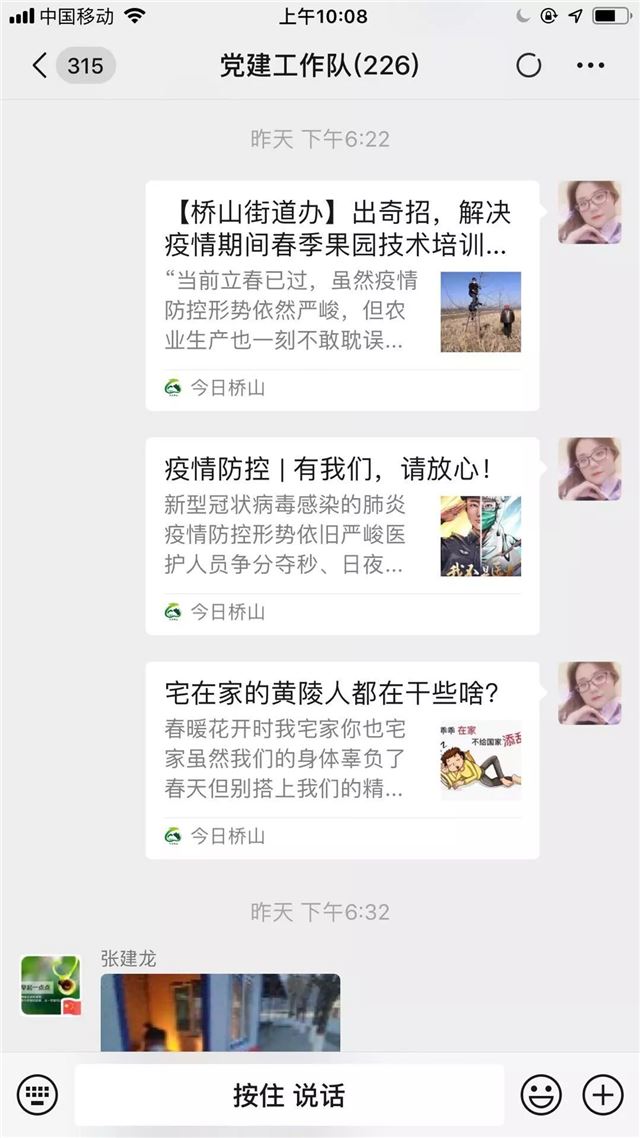This screenshot has width=640, height=1138.
Task: Open the image sent by 张建龙
Action: coord(220,1012)
